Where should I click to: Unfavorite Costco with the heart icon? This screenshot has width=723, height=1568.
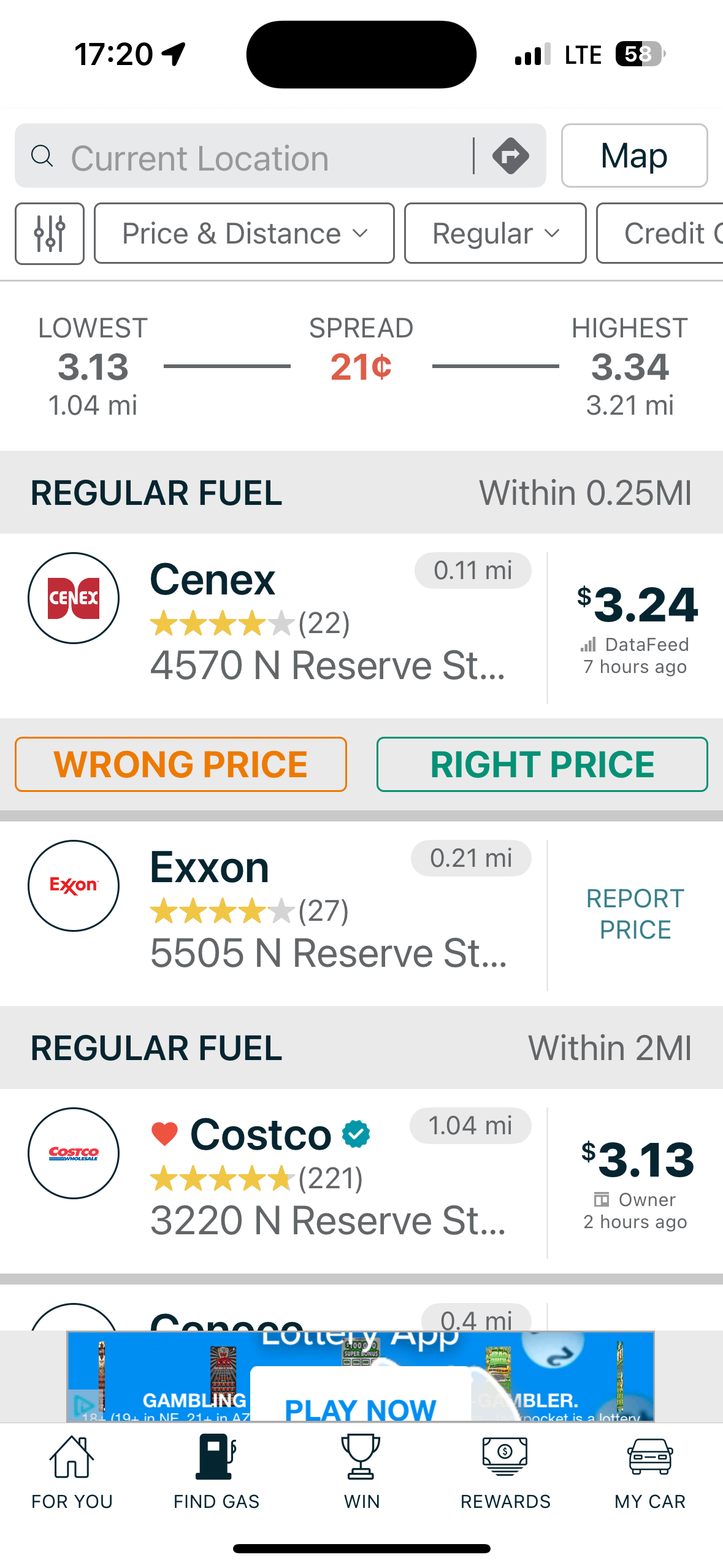164,1134
